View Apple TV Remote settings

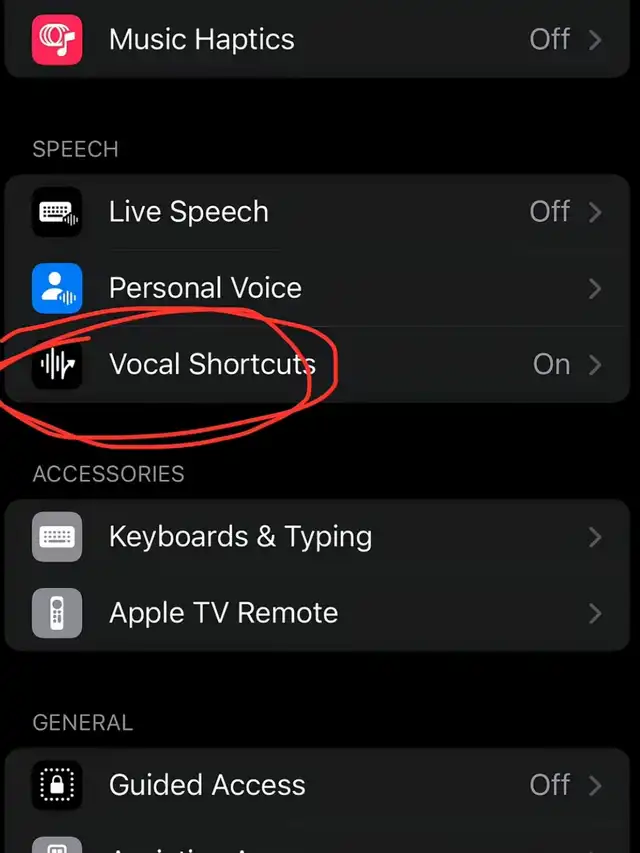pos(320,613)
